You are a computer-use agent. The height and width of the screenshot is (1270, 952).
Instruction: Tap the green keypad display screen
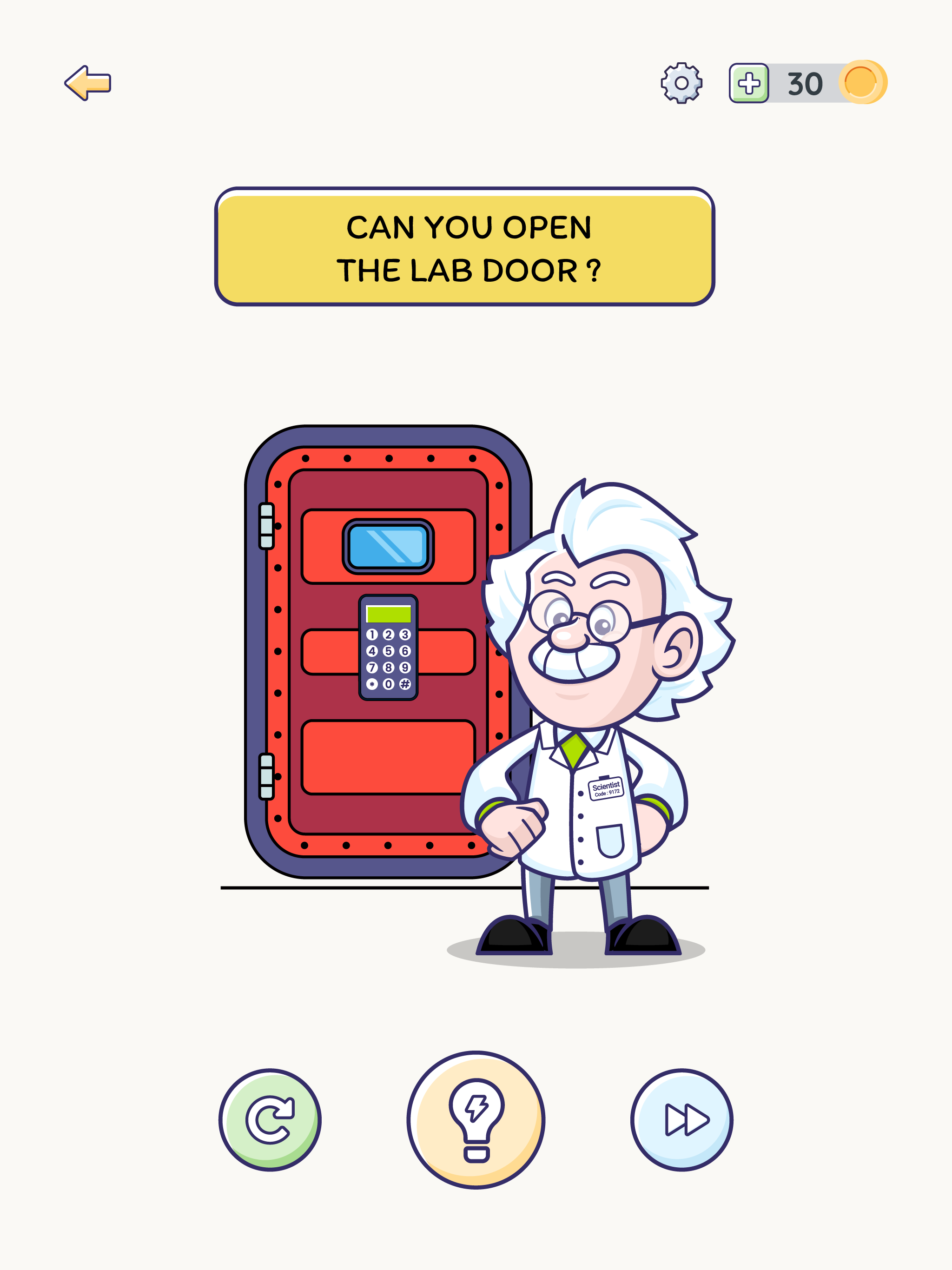[388, 615]
